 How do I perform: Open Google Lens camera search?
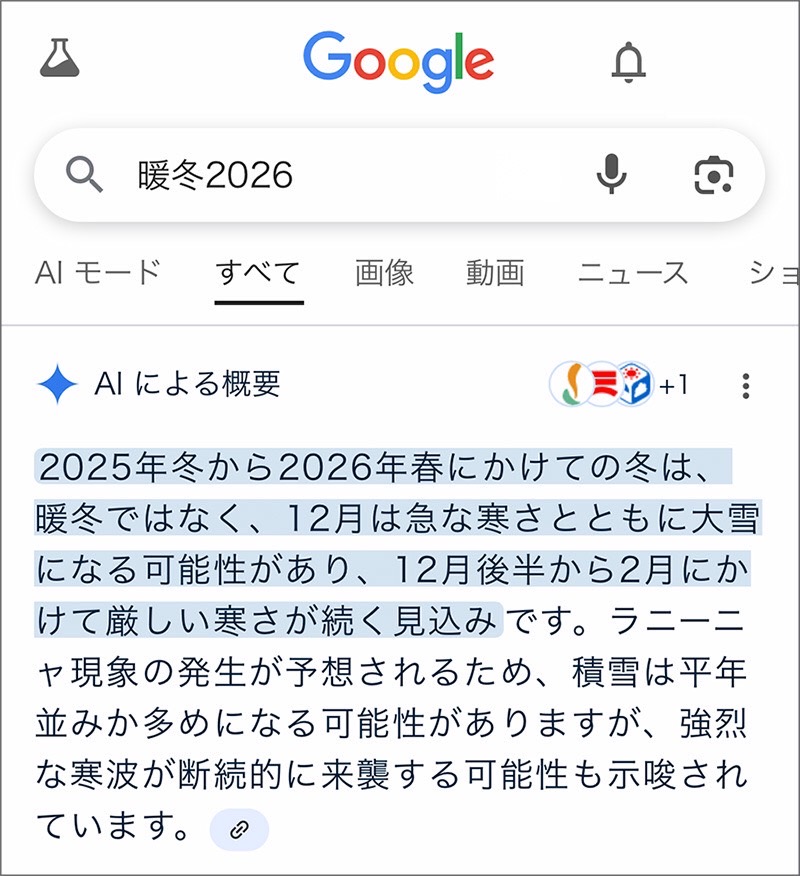coord(714,176)
